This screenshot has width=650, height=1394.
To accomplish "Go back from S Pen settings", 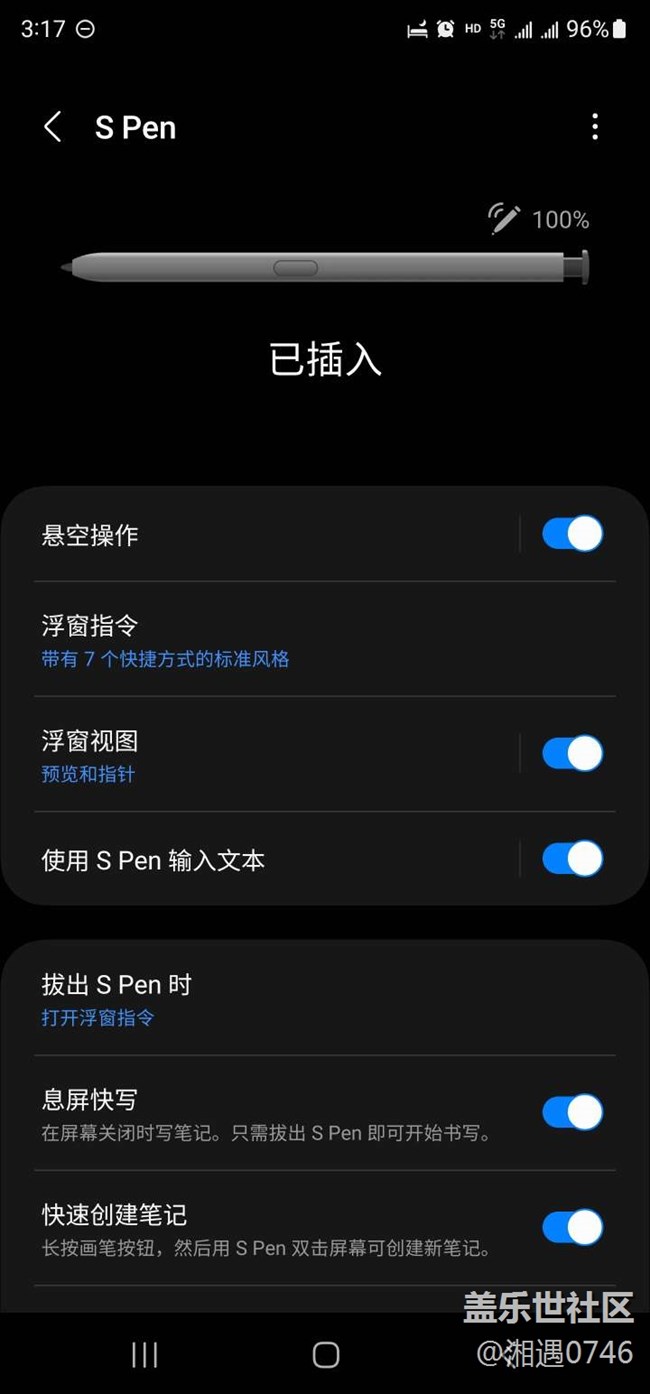I will pos(53,127).
